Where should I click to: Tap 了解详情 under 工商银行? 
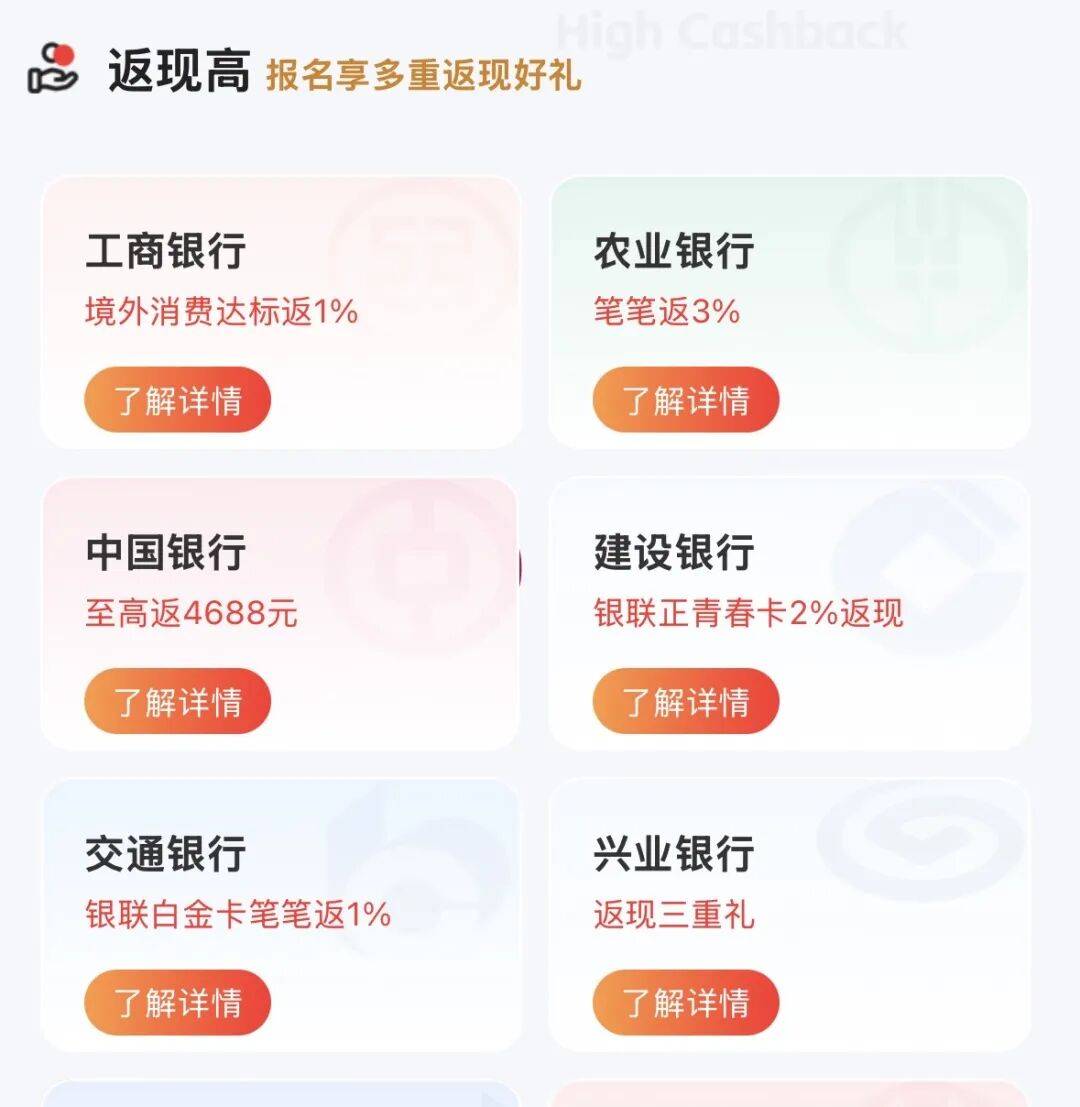[177, 400]
